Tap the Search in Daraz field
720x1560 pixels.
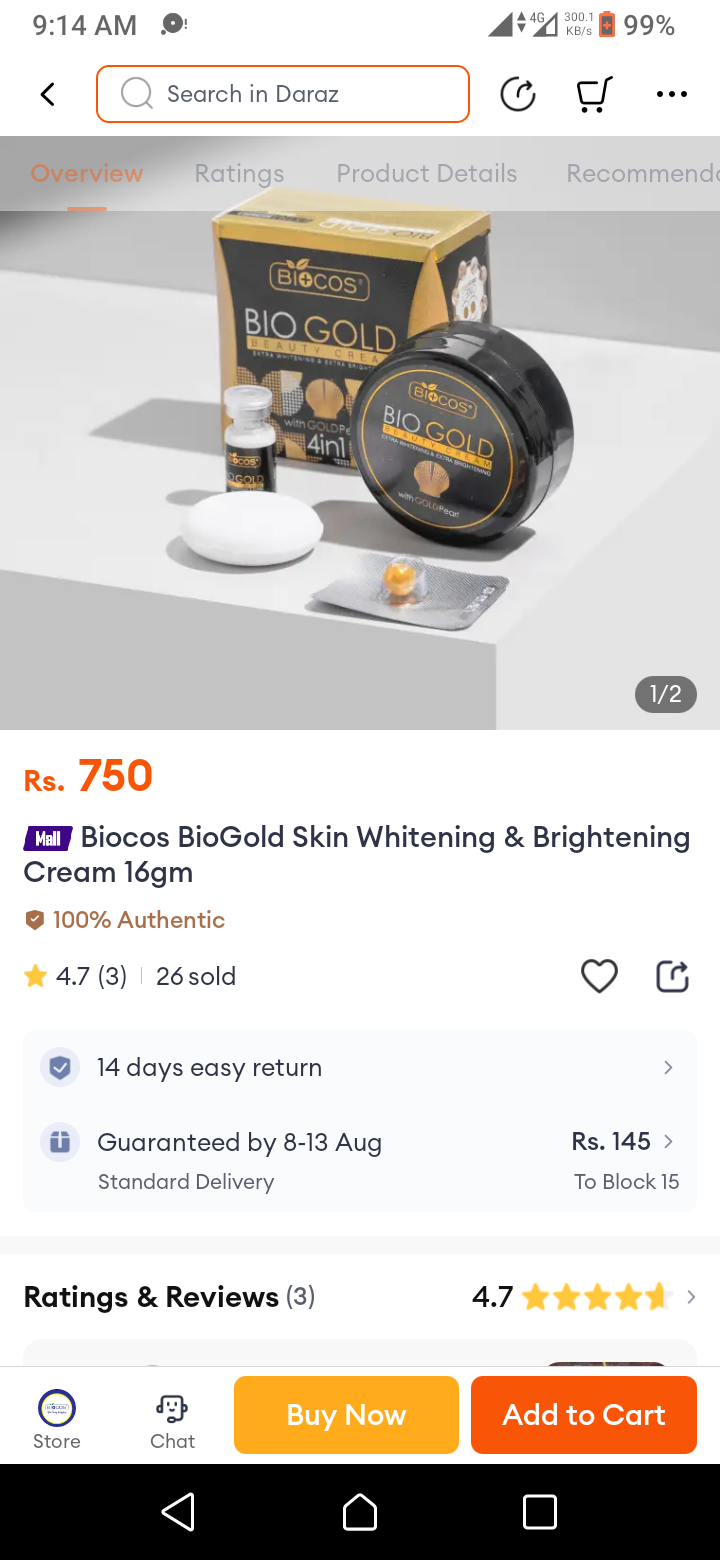283,94
